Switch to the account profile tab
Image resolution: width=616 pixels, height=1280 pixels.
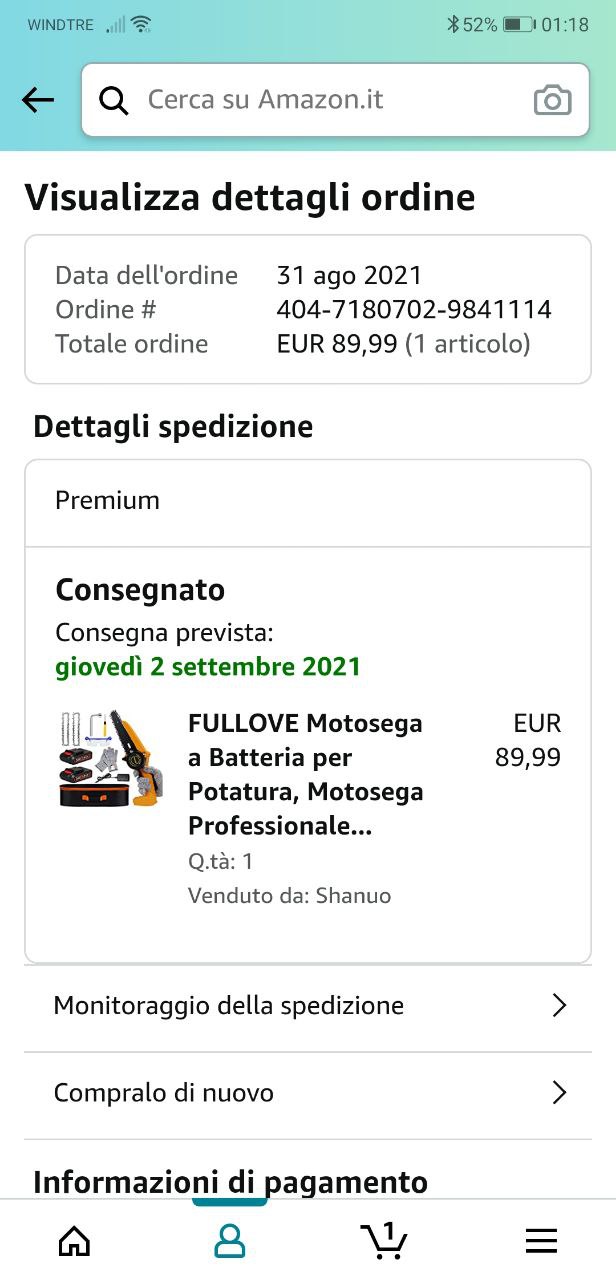[230, 1241]
